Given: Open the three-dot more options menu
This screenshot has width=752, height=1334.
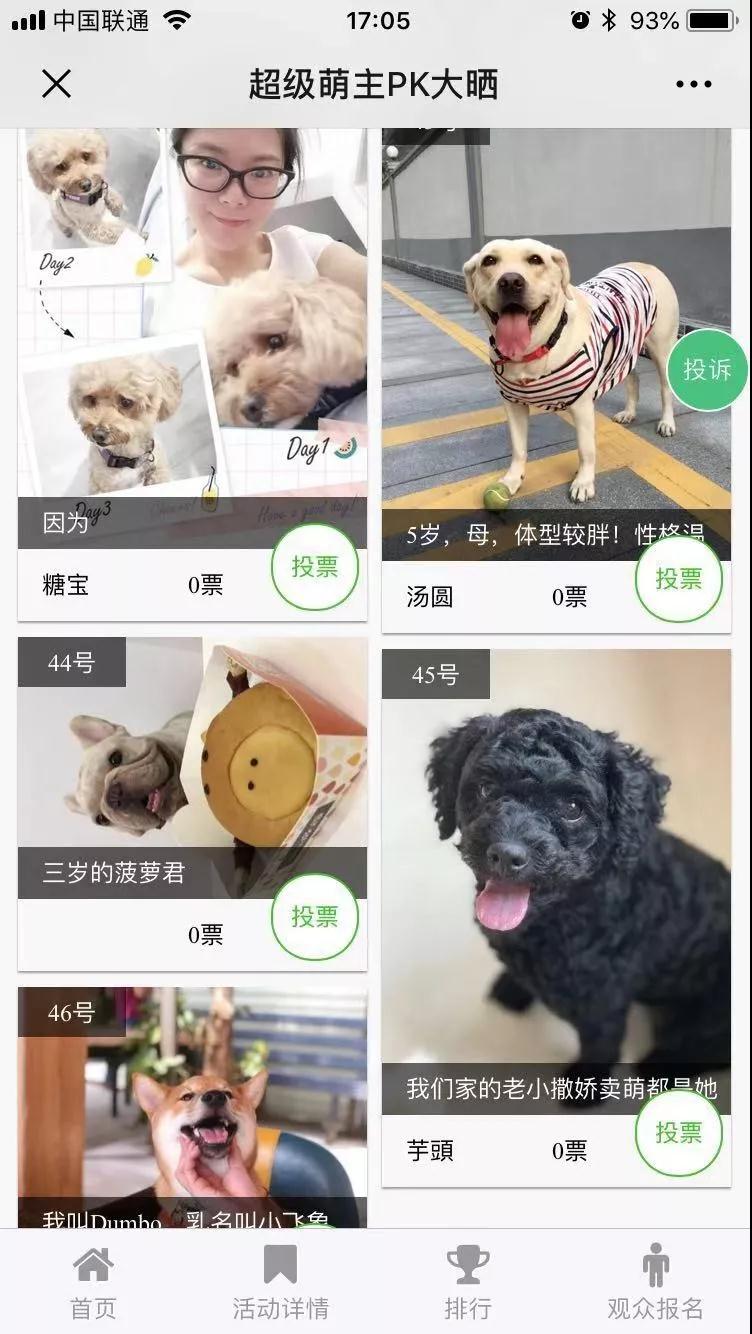Looking at the screenshot, I should [x=693, y=84].
